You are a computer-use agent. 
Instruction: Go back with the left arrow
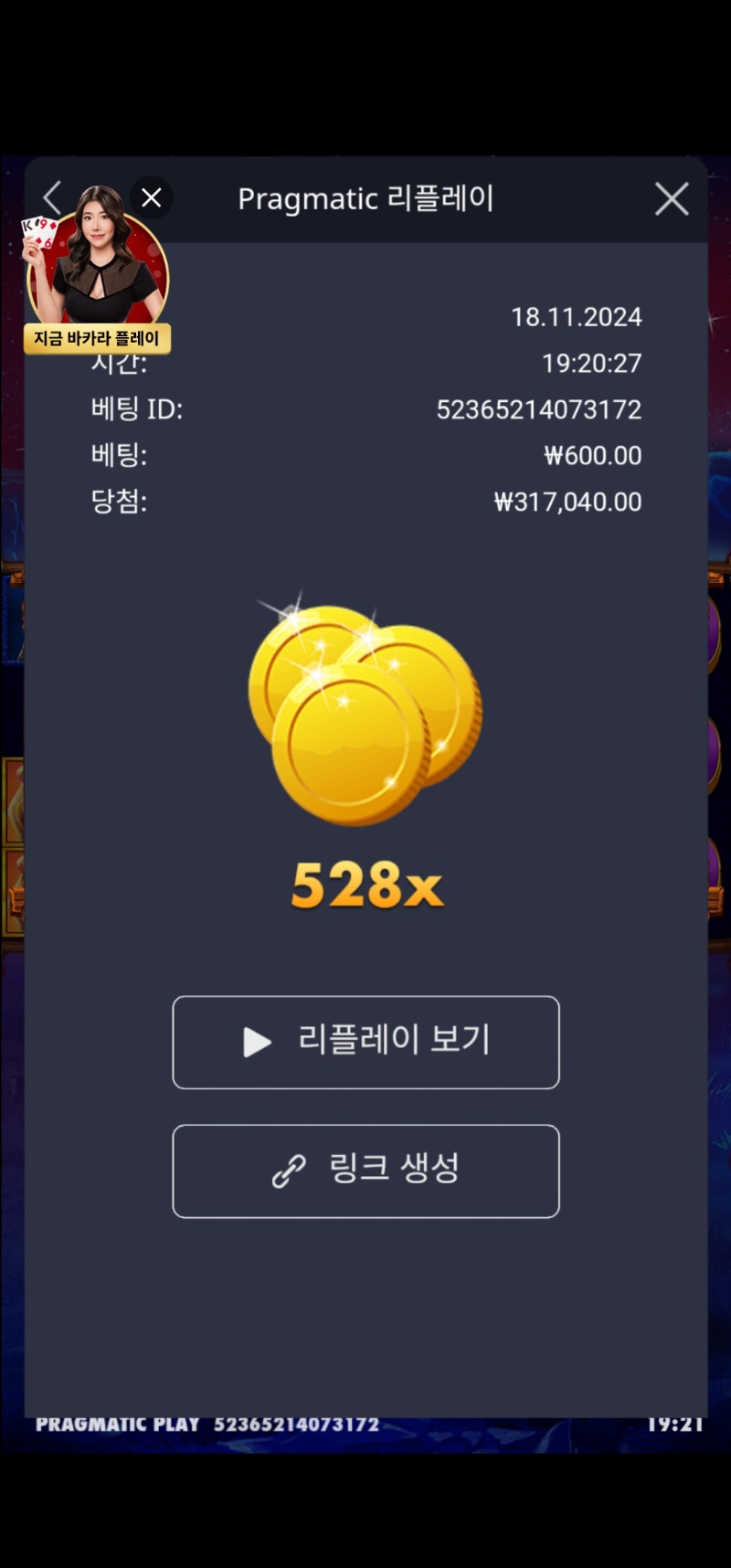coord(52,198)
